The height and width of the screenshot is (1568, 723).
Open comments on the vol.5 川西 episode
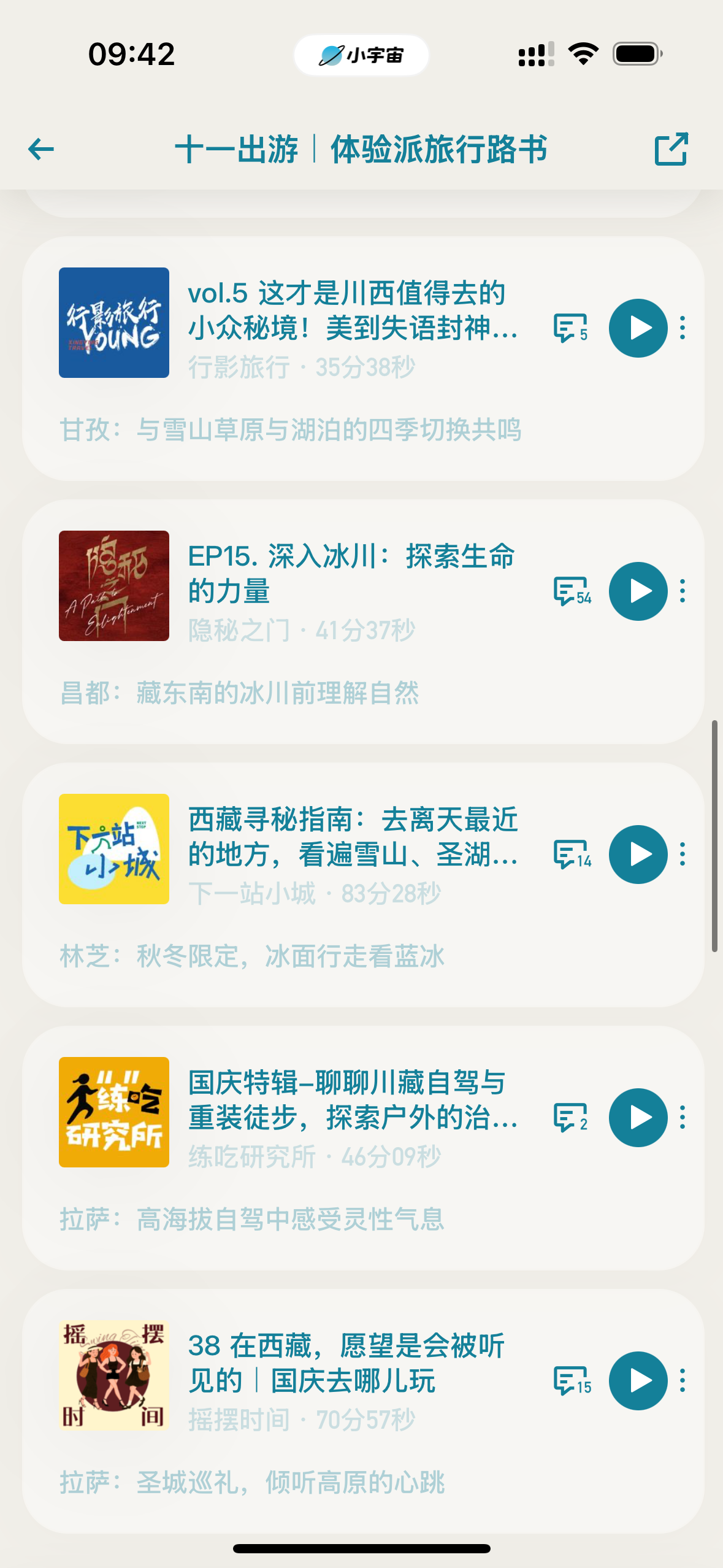pyautogui.click(x=570, y=328)
